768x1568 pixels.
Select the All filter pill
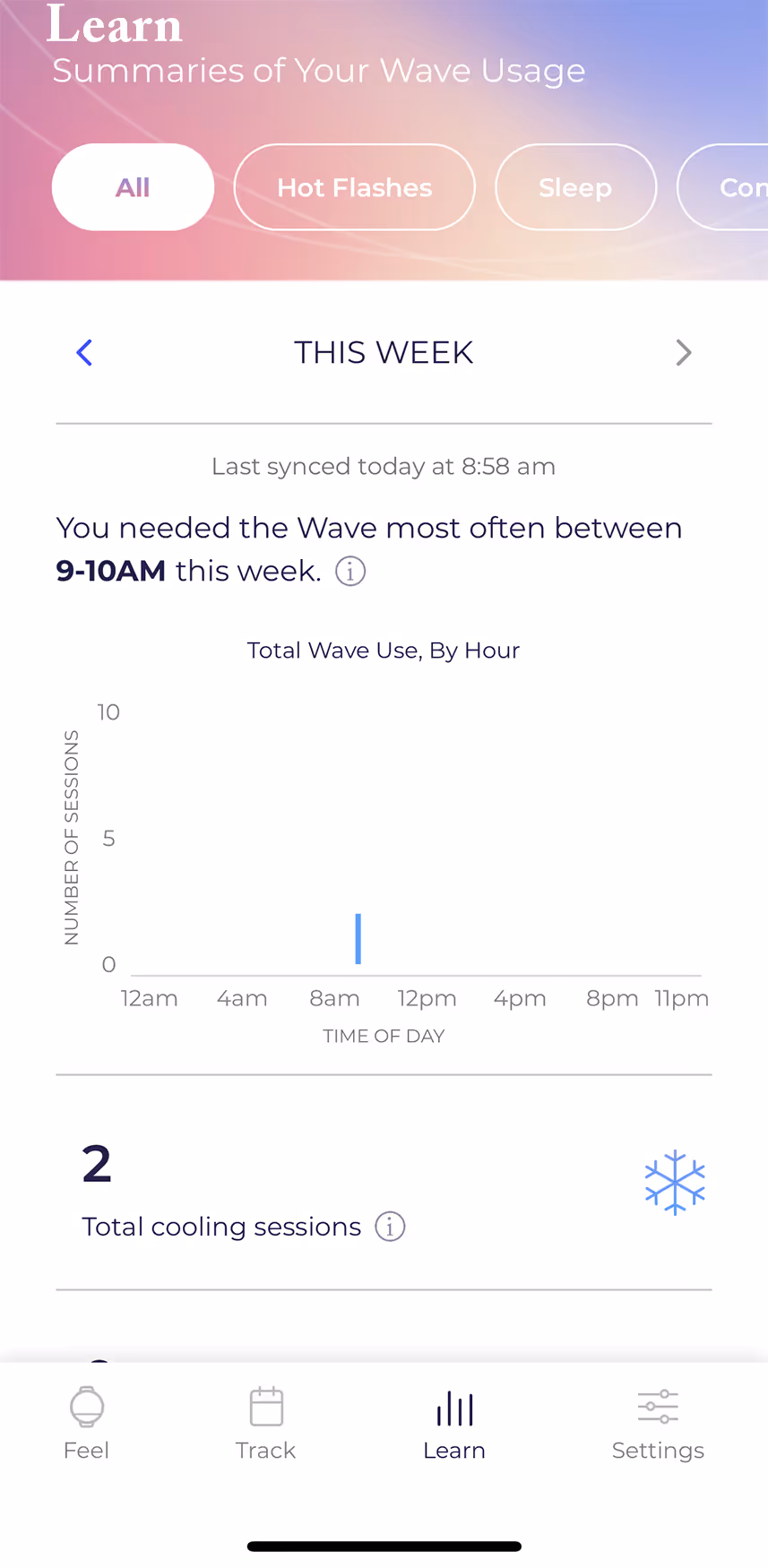click(x=132, y=186)
